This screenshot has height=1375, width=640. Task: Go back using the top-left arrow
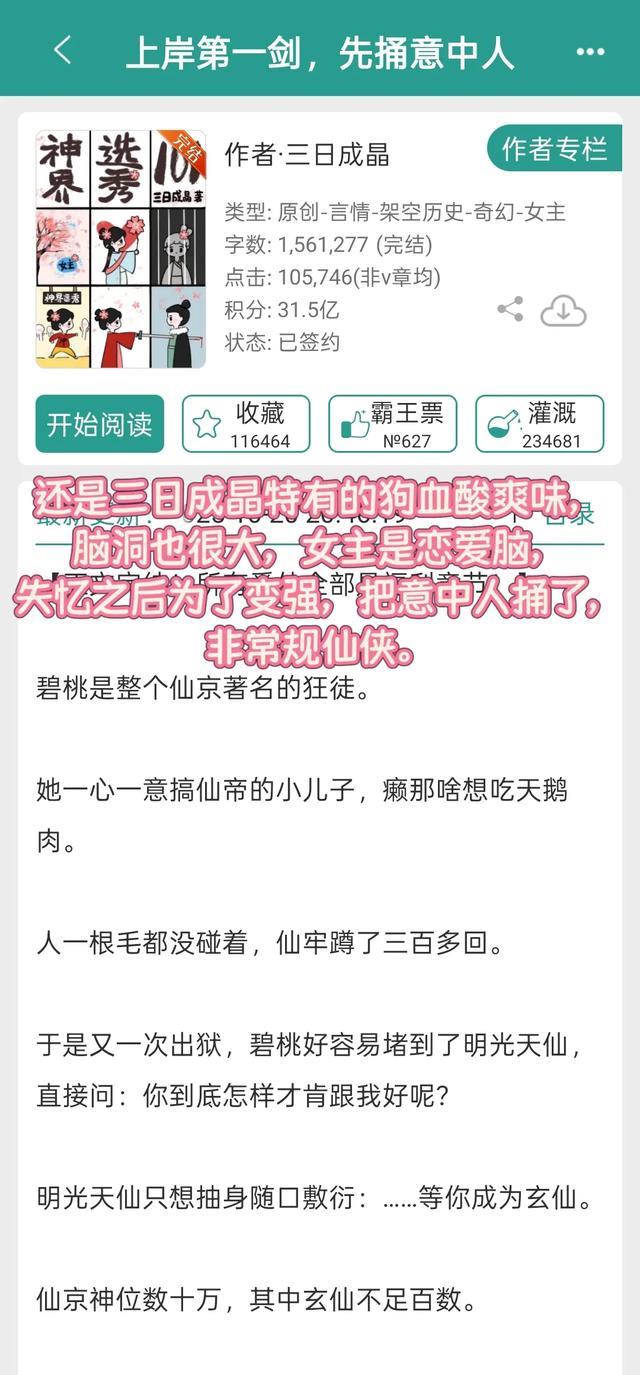63,50
